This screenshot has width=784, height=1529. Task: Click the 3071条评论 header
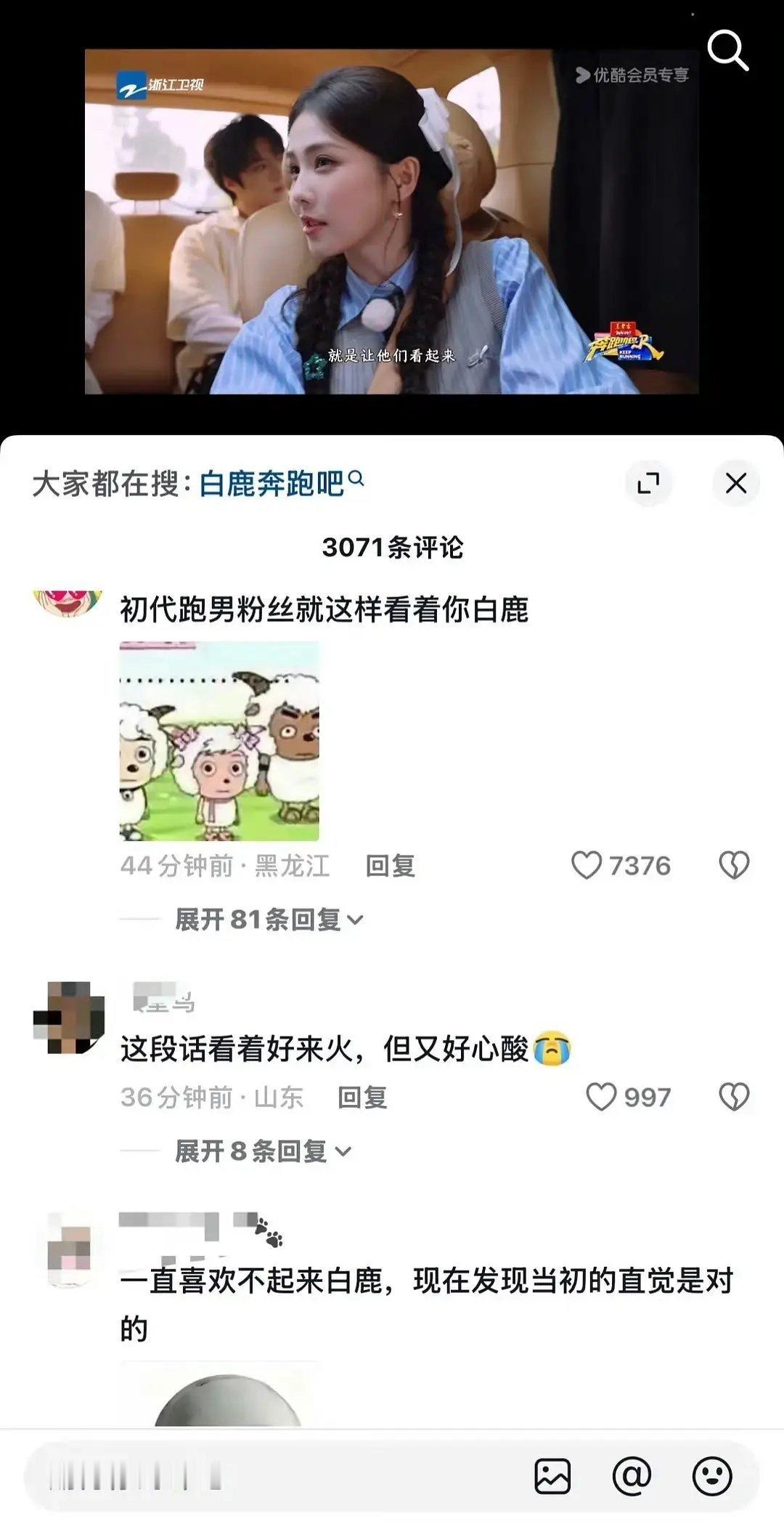click(392, 550)
